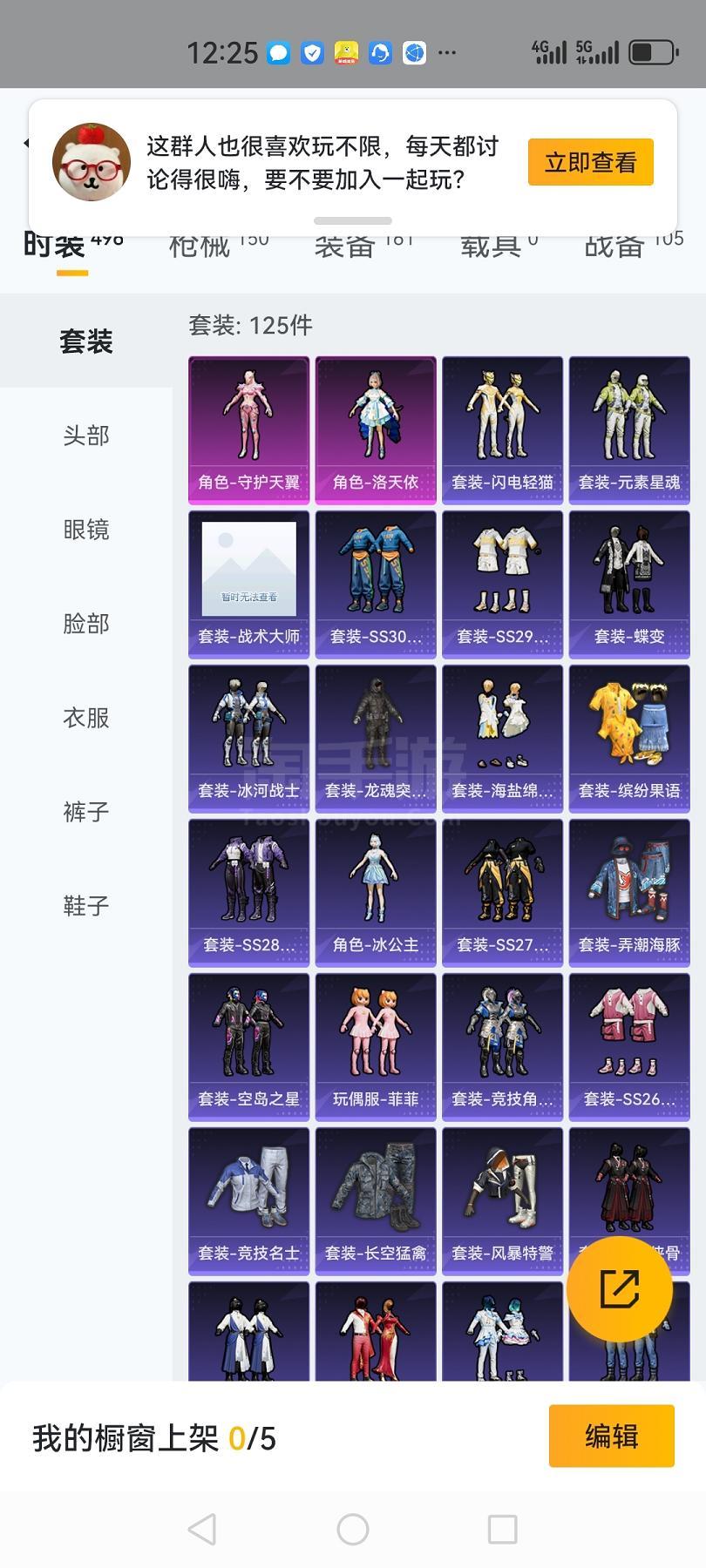Select the 眼镜 category
706x1568 pixels.
(x=86, y=530)
